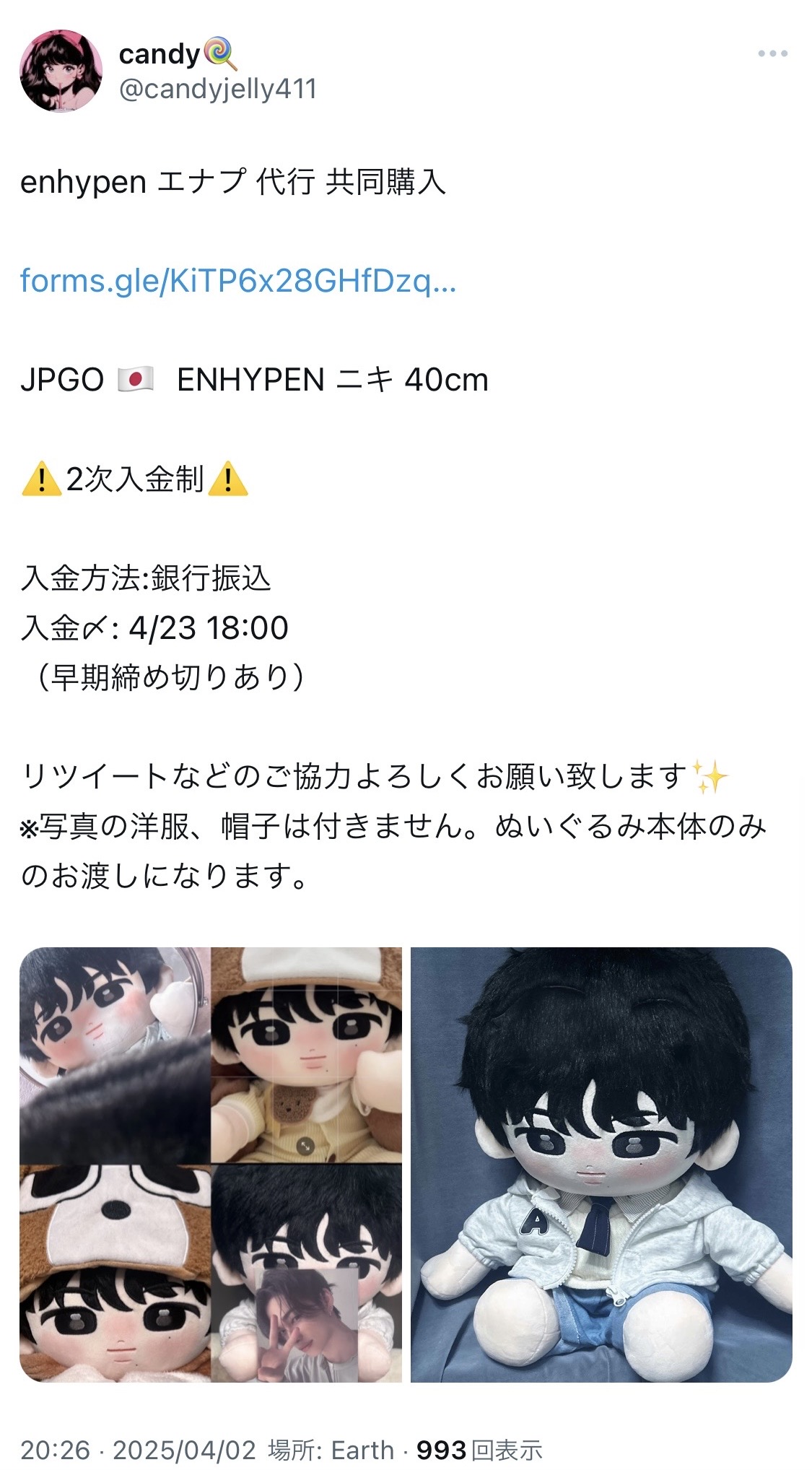Open candy's profile picture
This screenshot has width=812, height=1470.
pos(61,71)
